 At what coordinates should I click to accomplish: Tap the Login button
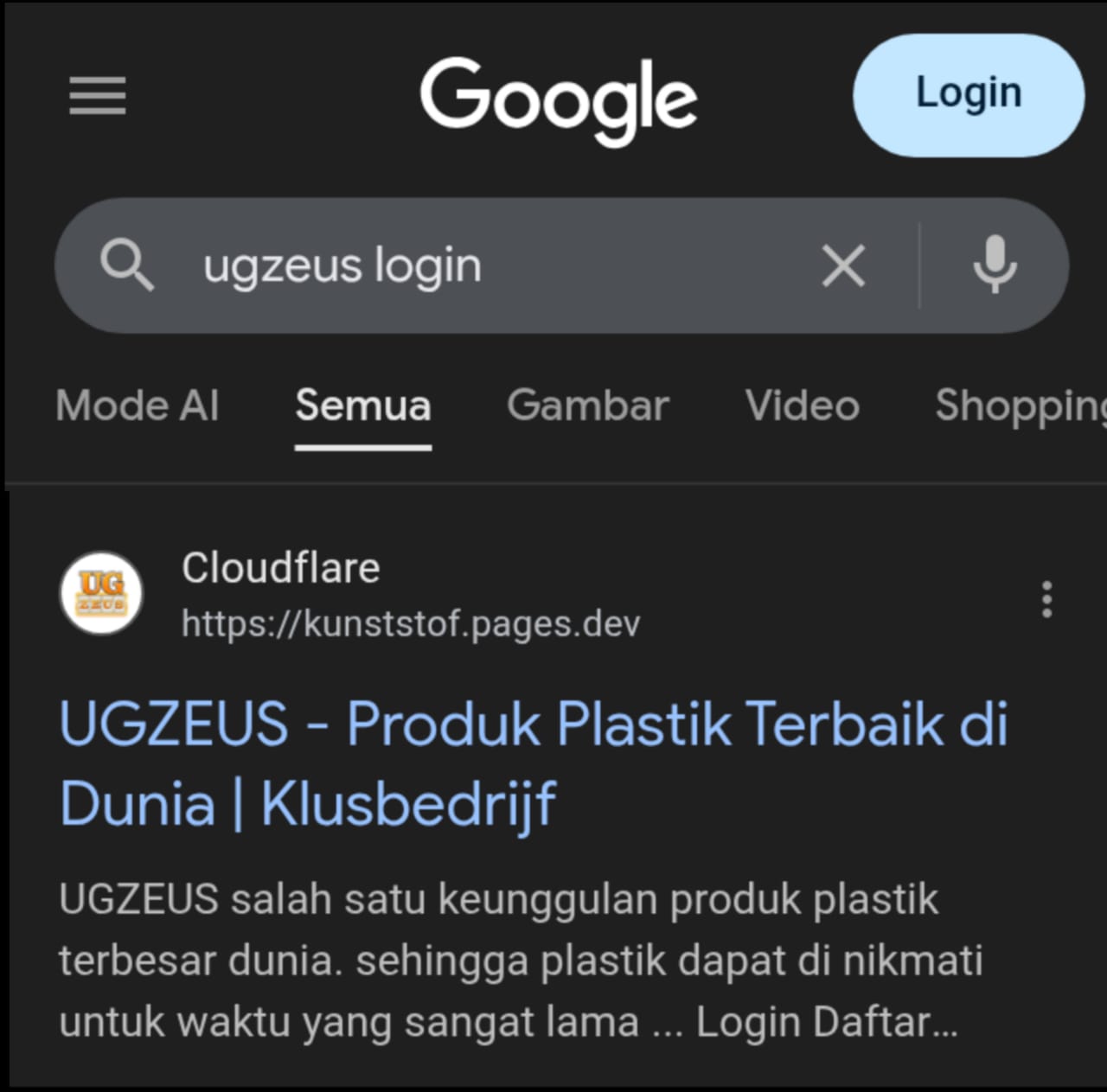click(x=968, y=94)
